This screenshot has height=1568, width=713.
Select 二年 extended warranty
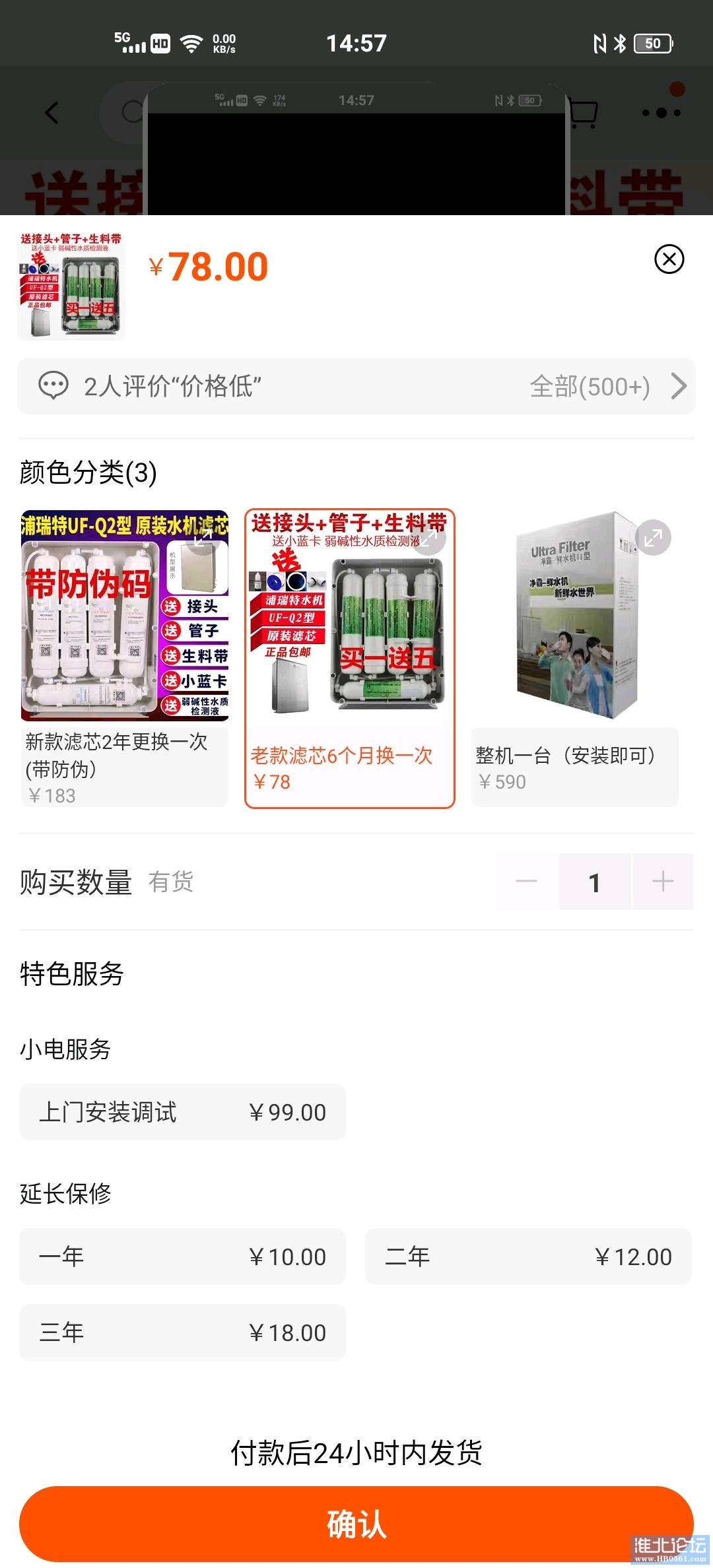pyautogui.click(x=528, y=1257)
